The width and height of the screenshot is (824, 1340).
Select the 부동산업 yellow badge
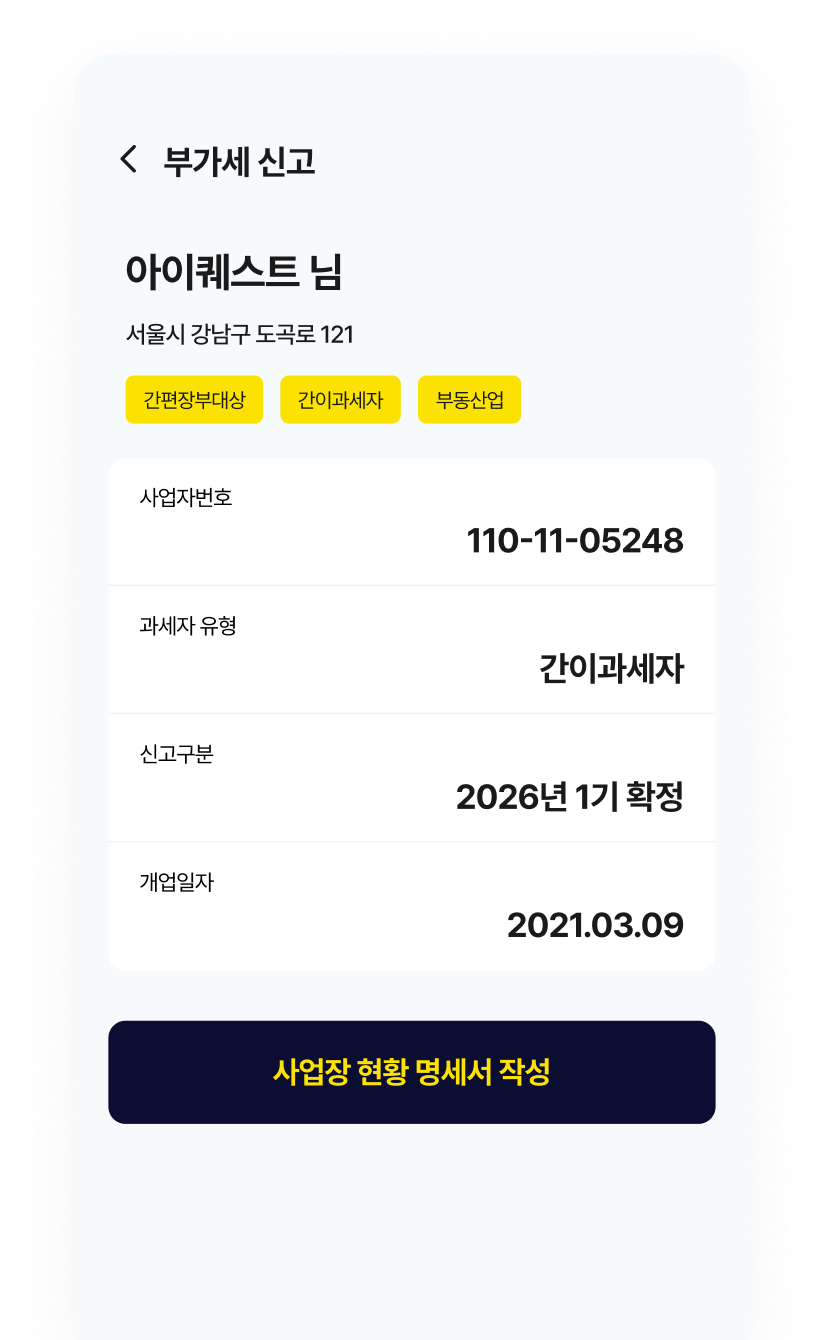pyautogui.click(x=469, y=399)
